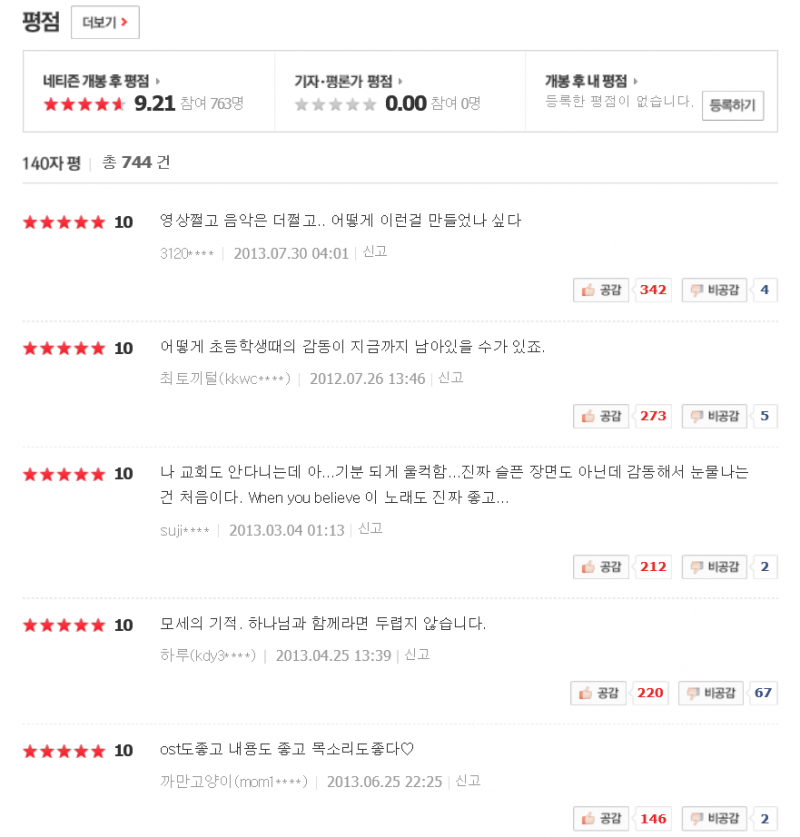The height and width of the screenshot is (837, 800).
Task: Tap 등록하기 to register my rating
Action: click(x=733, y=105)
